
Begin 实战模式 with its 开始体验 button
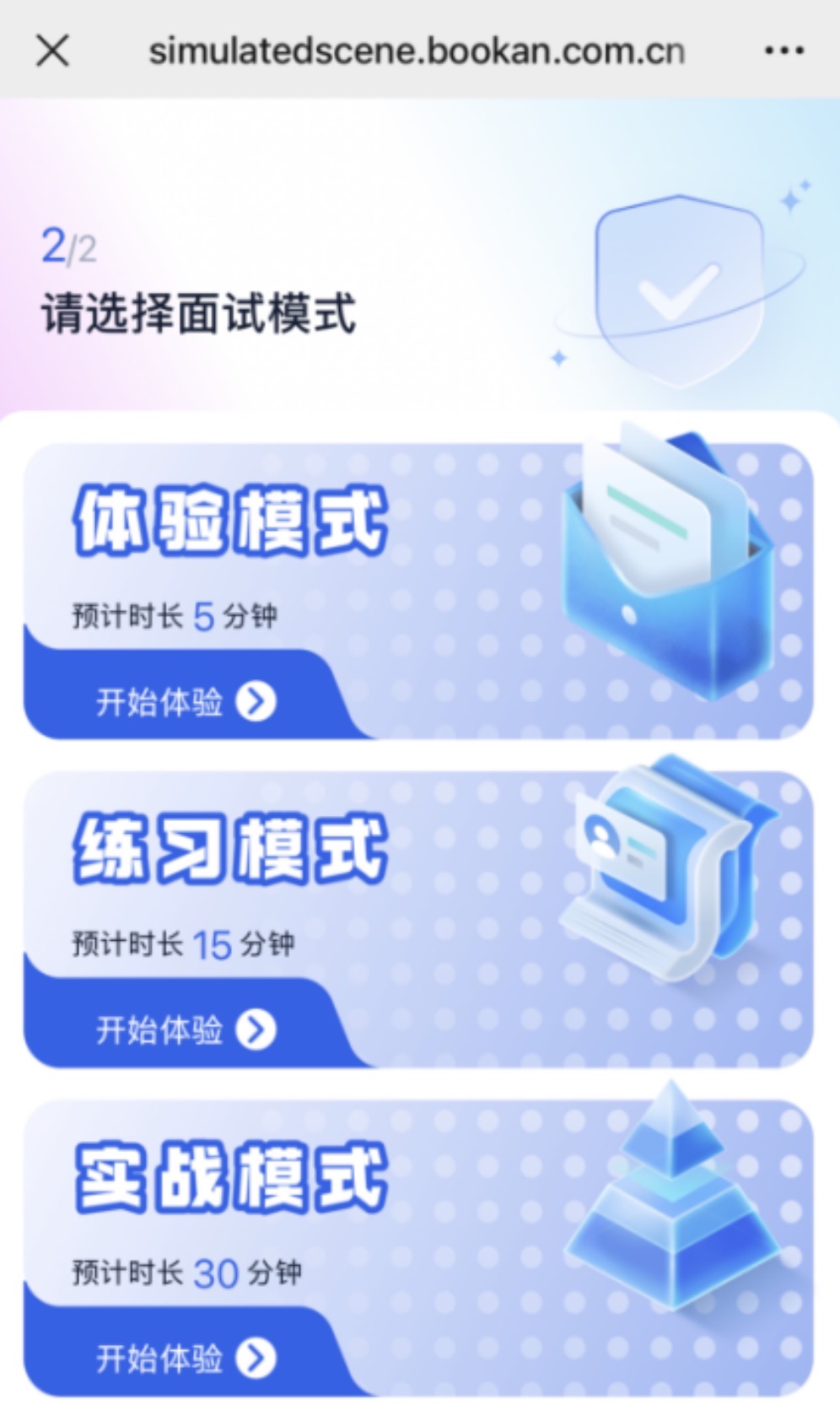(186, 1358)
